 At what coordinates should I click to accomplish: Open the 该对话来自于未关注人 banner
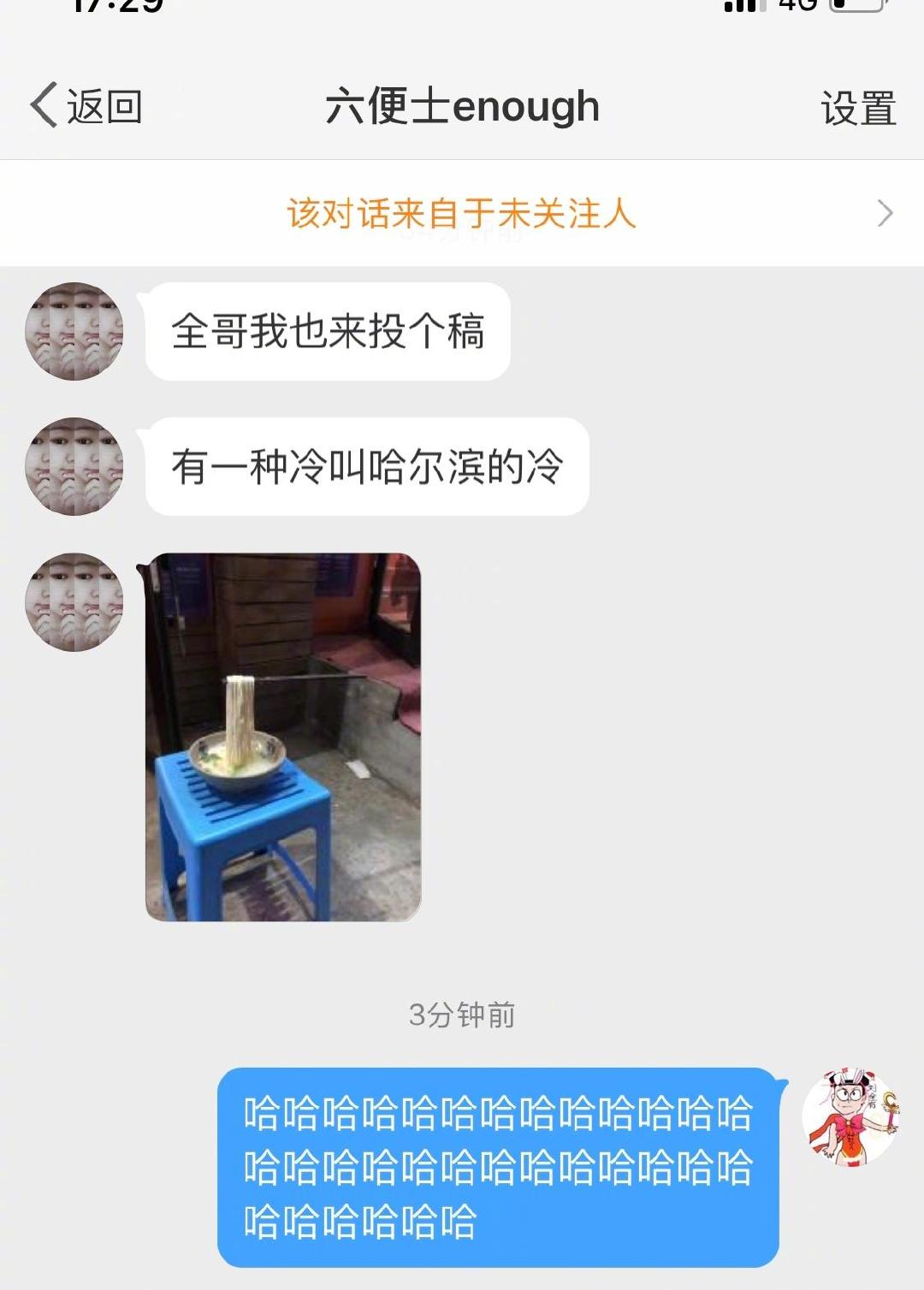pos(462,213)
